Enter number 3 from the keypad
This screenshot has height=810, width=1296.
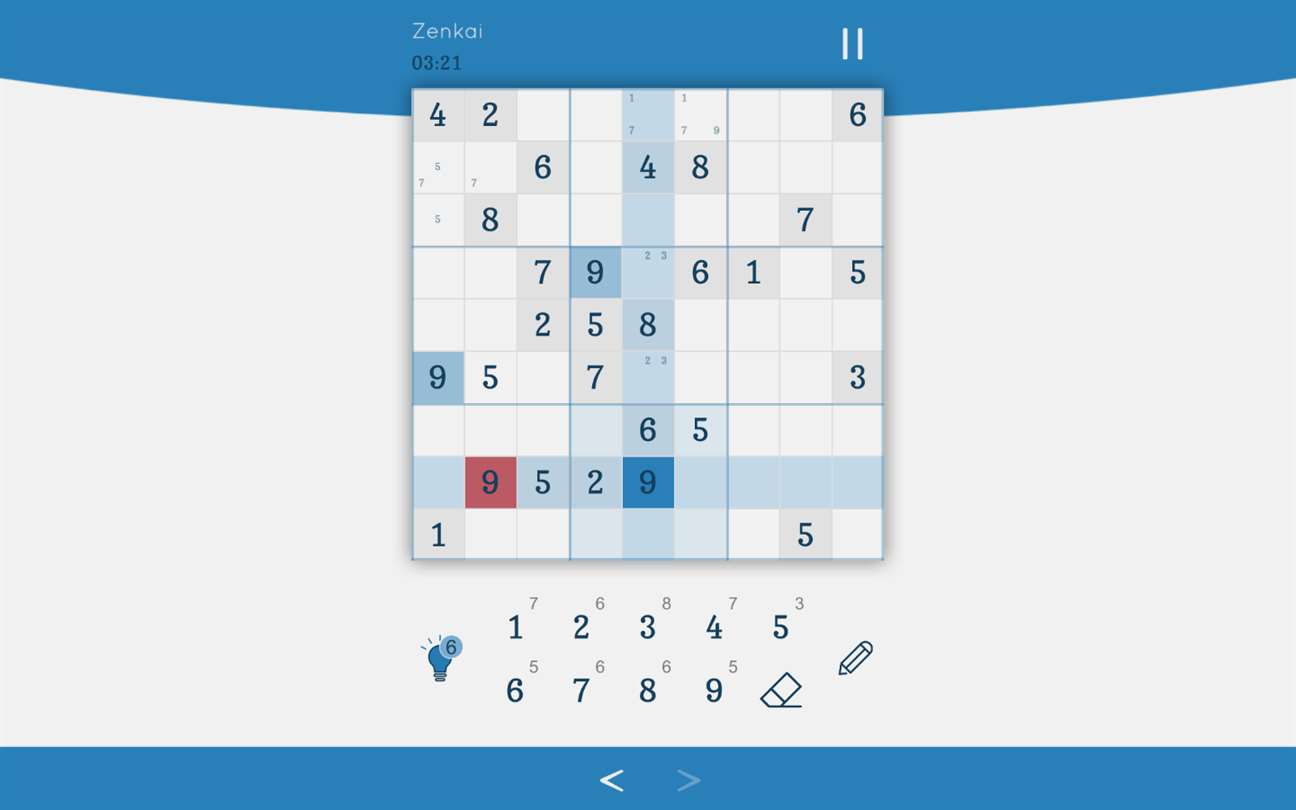[x=647, y=628]
